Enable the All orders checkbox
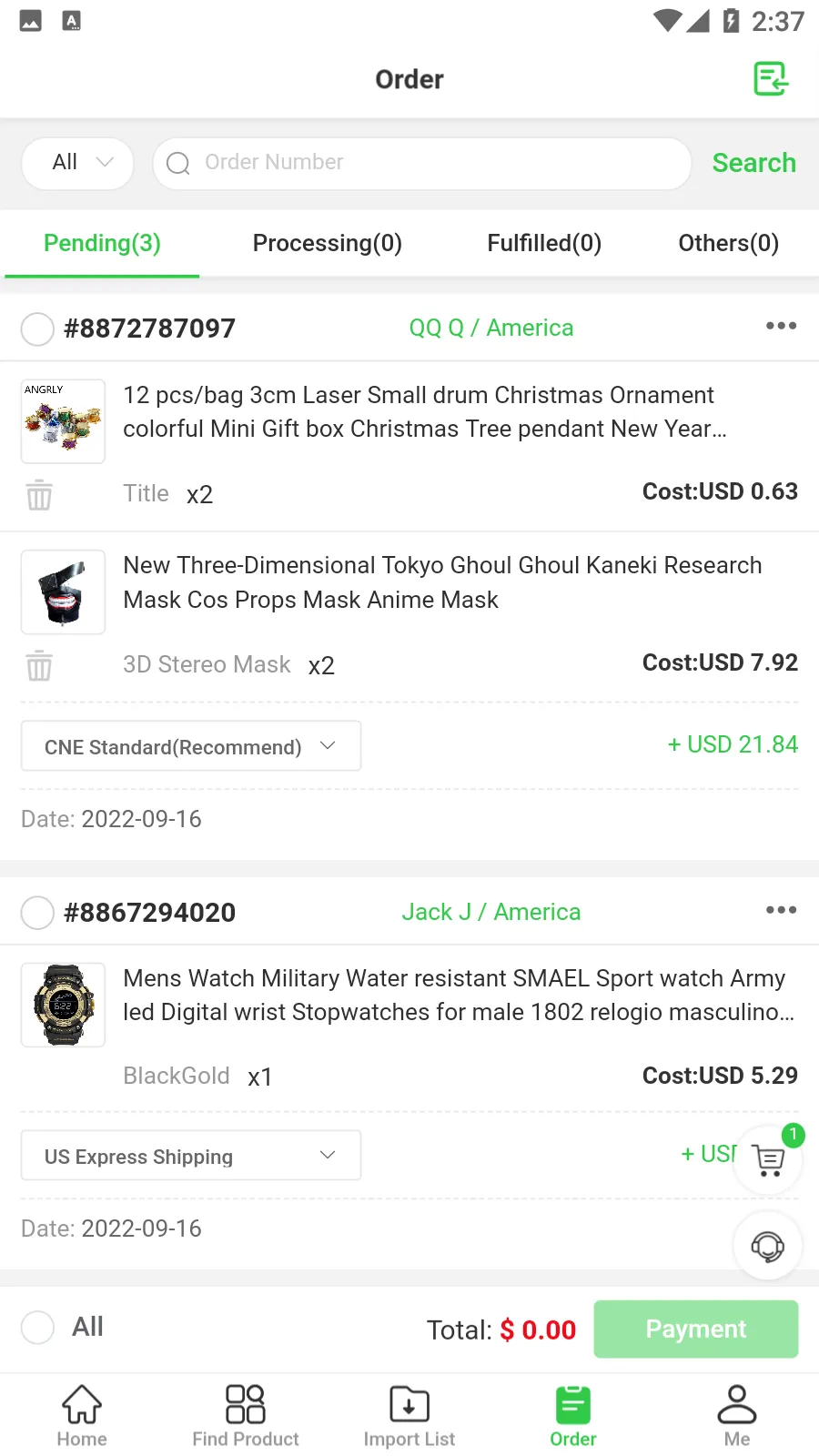819x1456 pixels. pyautogui.click(x=37, y=1328)
